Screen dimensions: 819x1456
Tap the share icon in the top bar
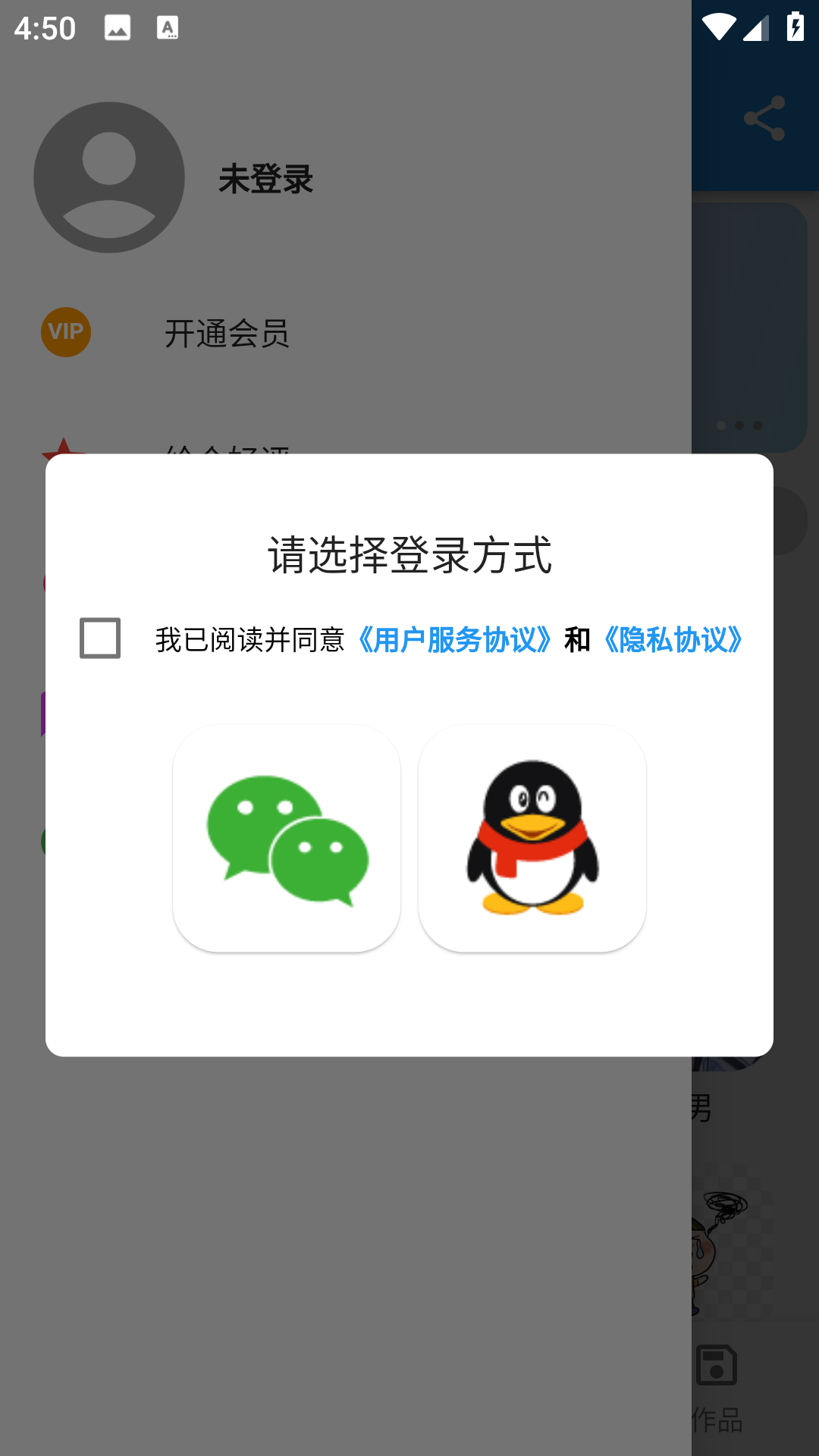765,118
